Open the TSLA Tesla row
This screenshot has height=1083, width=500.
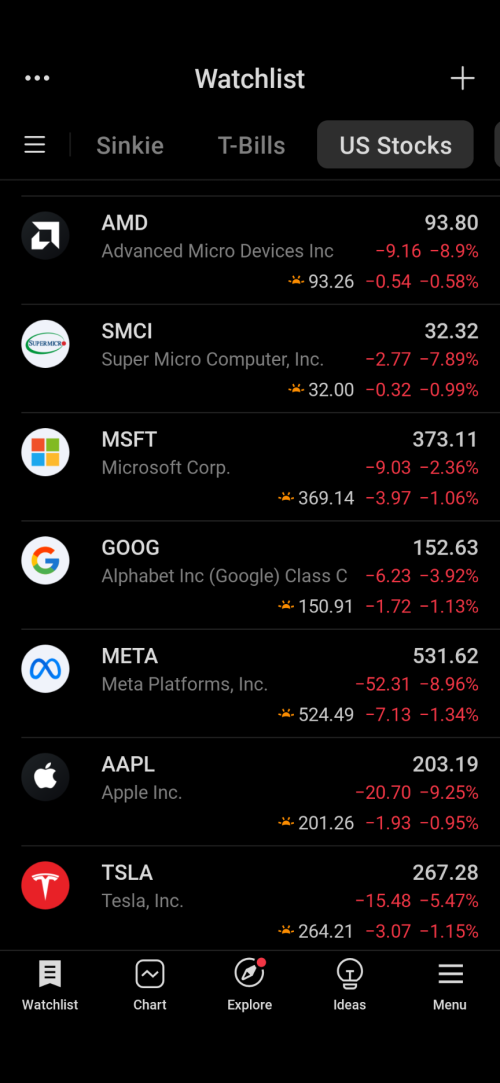[x=250, y=898]
